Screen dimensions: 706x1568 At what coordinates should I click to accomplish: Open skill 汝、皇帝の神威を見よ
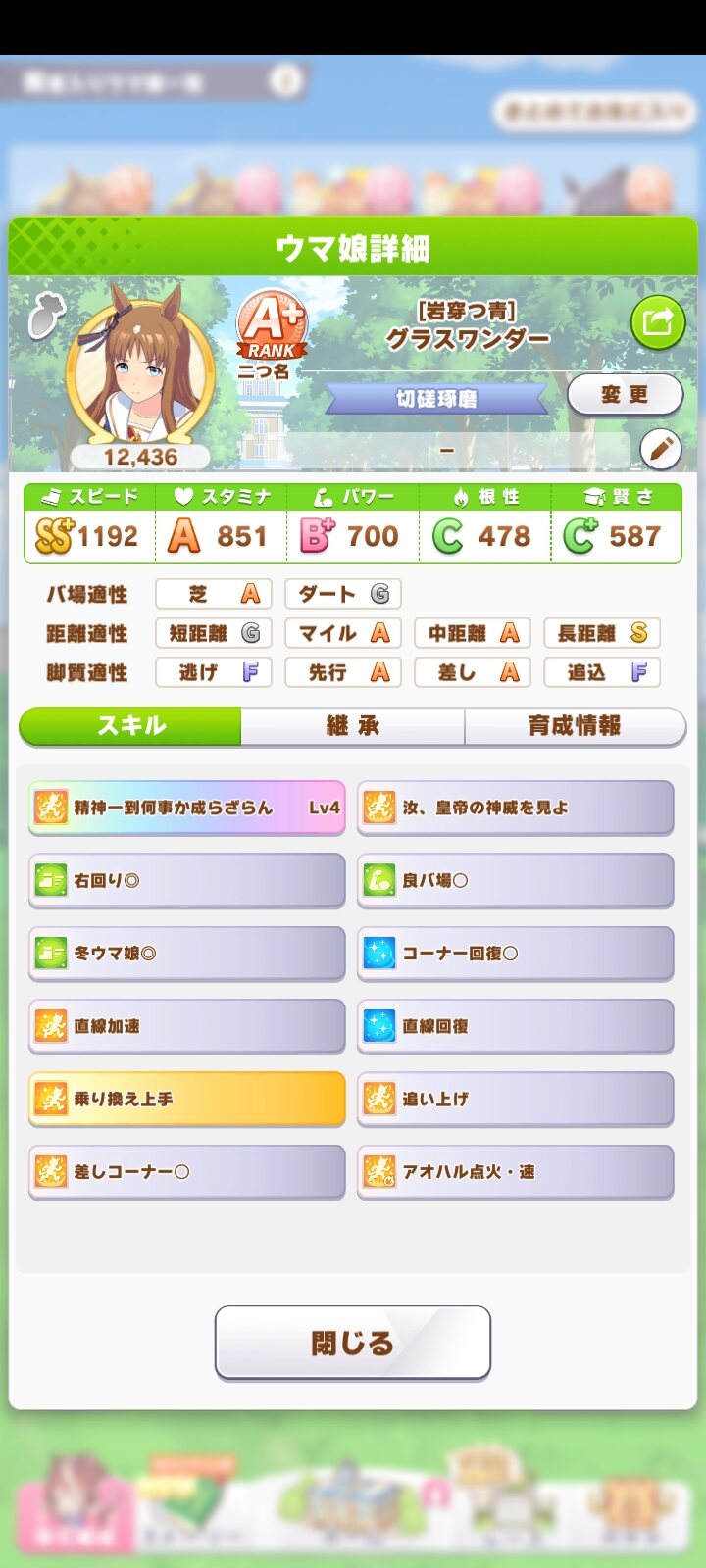tap(516, 808)
